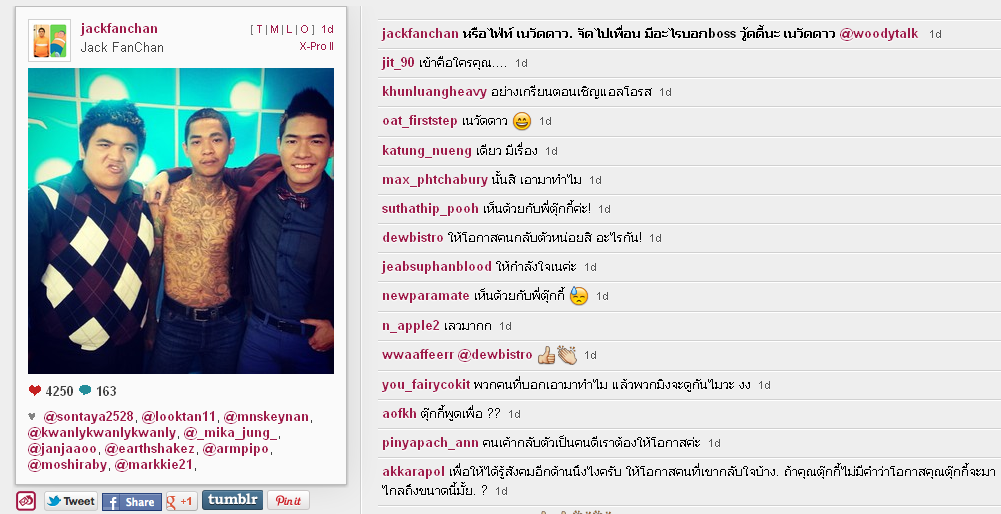This screenshot has width=1001, height=514.
Task: Open commenter jit_90's profile
Action: pyautogui.click(x=398, y=62)
